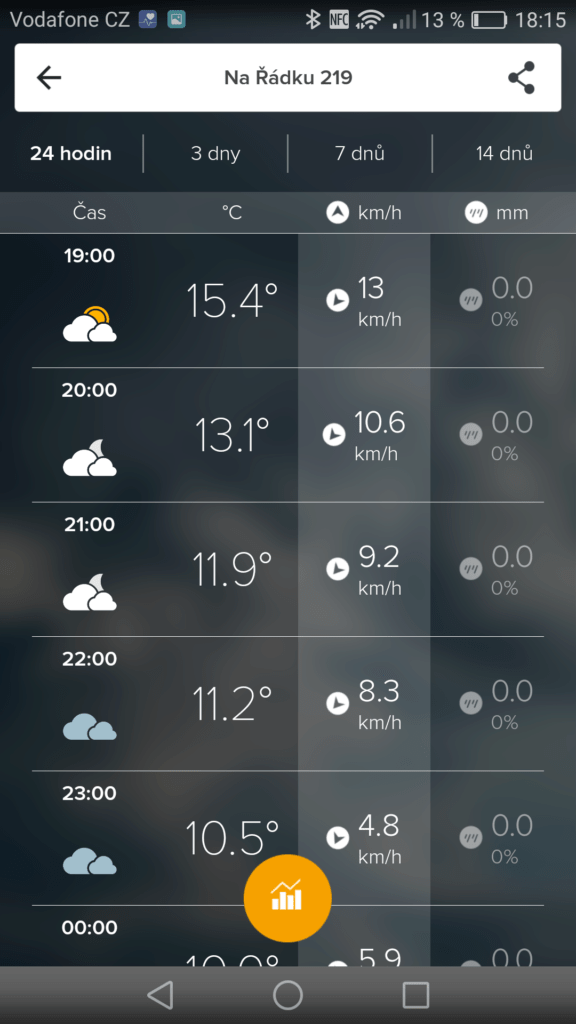
Task: Tap the system home button
Action: point(288,995)
